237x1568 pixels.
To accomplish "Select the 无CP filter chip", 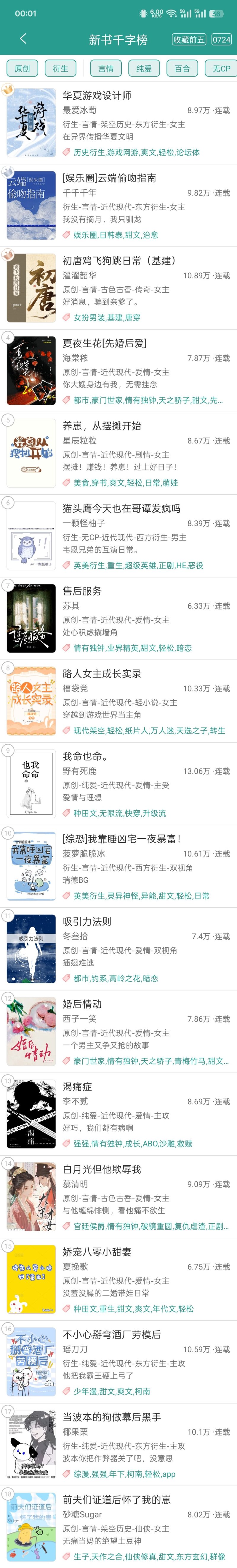I will click(220, 68).
